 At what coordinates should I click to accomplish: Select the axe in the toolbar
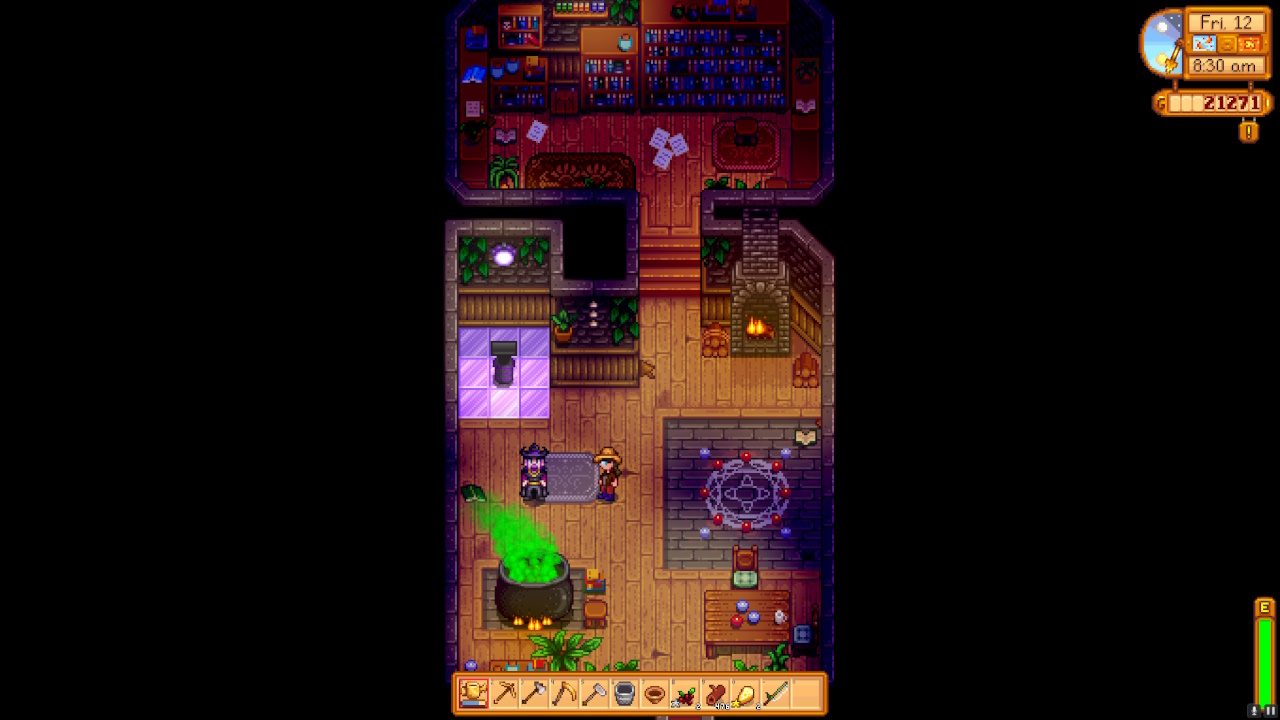(x=534, y=693)
